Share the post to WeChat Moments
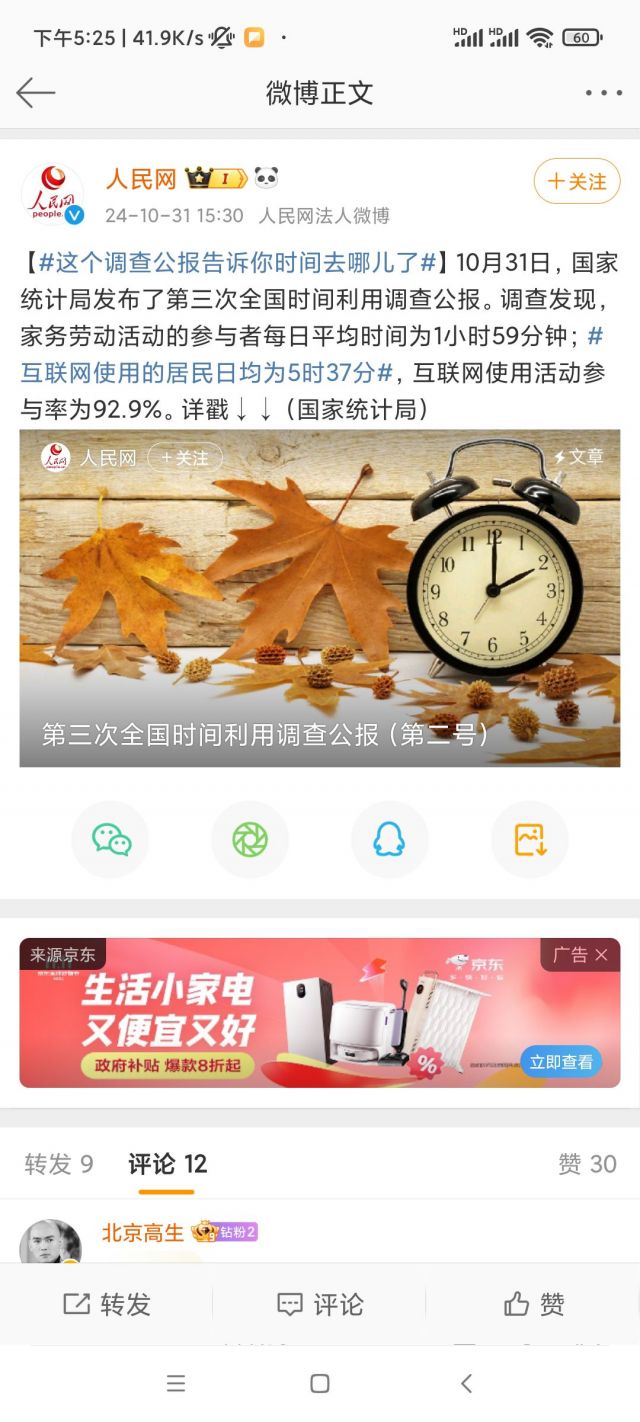The height and width of the screenshot is (1422, 640). (x=250, y=839)
